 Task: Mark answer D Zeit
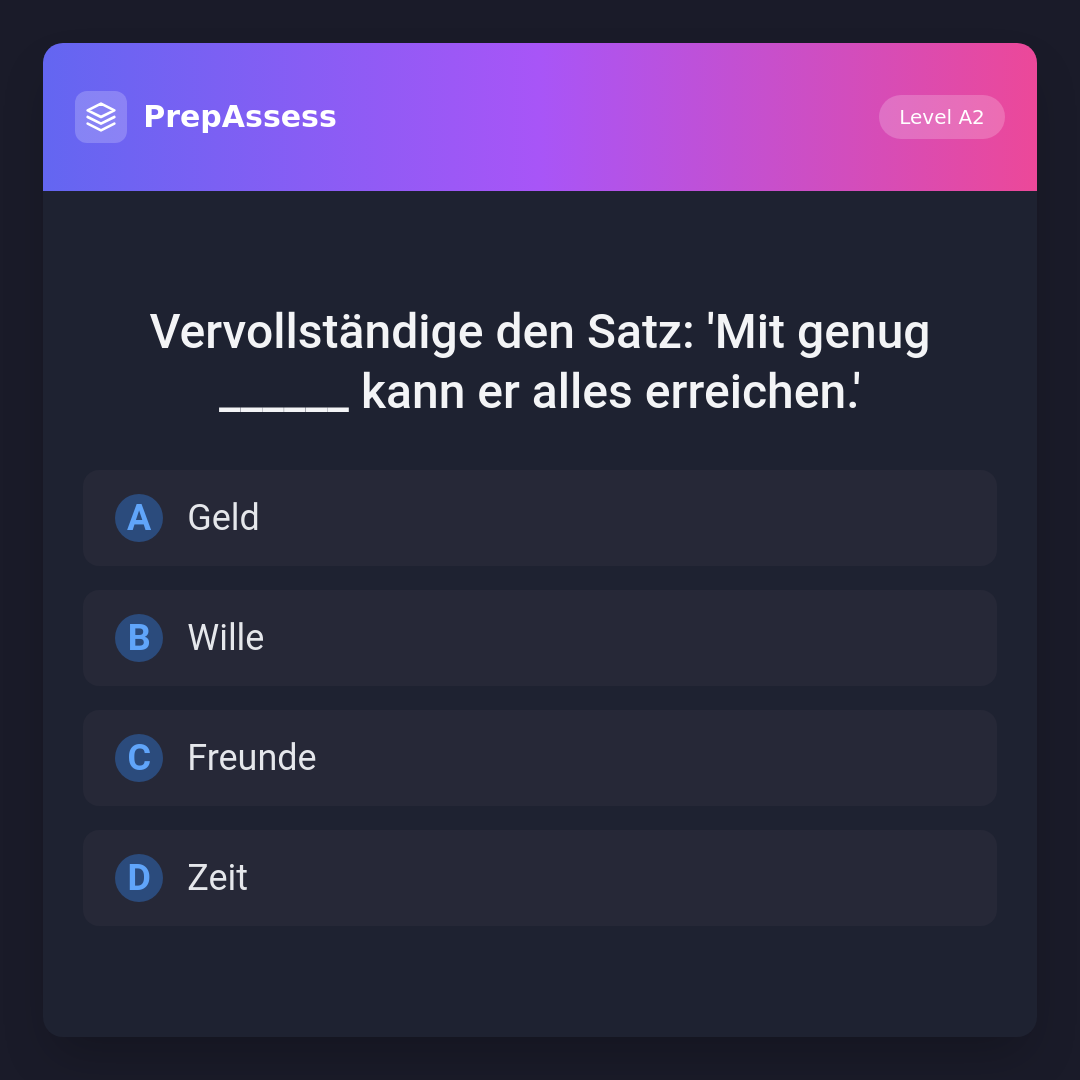click(539, 878)
